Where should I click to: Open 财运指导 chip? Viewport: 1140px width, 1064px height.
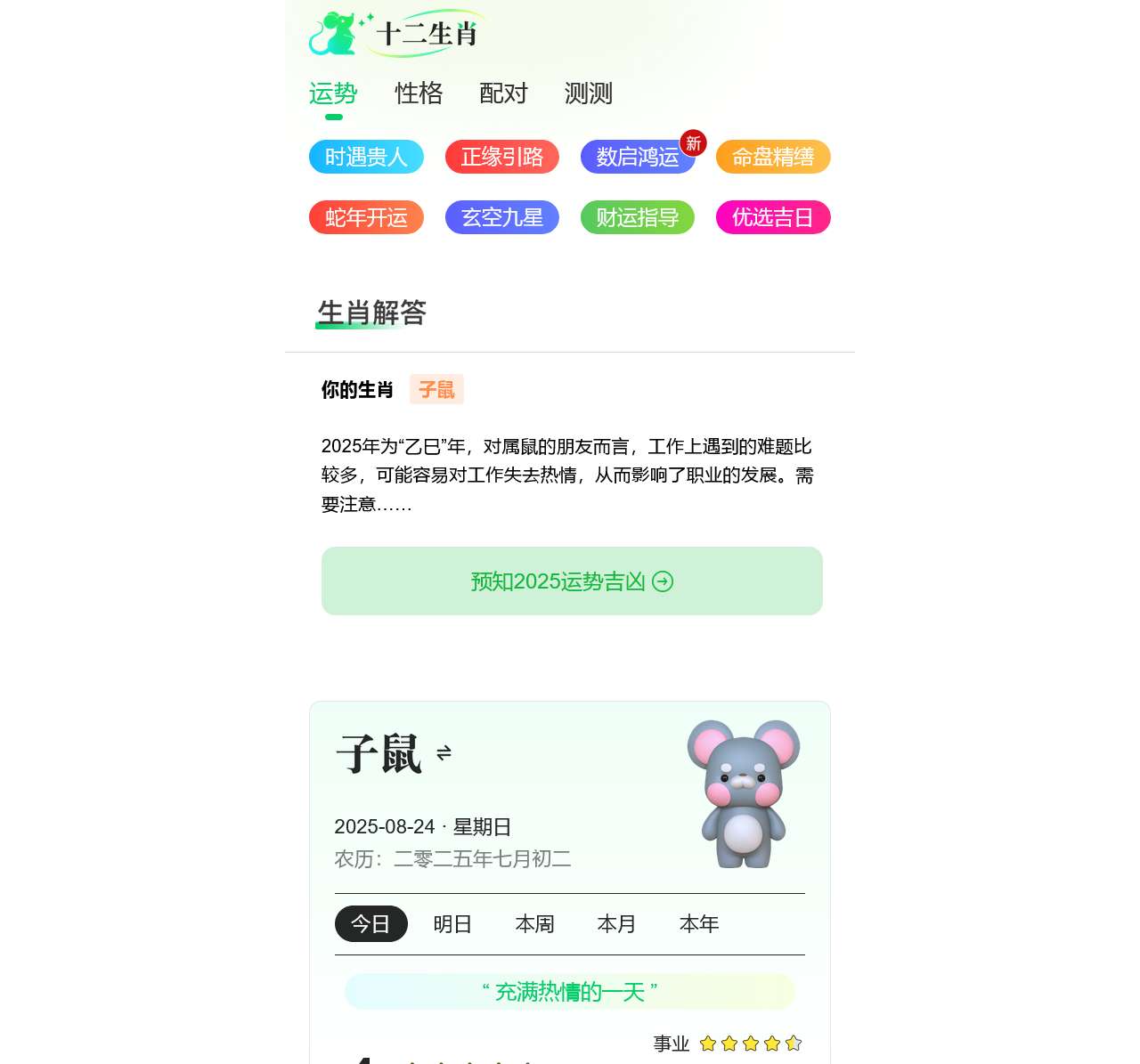(638, 217)
